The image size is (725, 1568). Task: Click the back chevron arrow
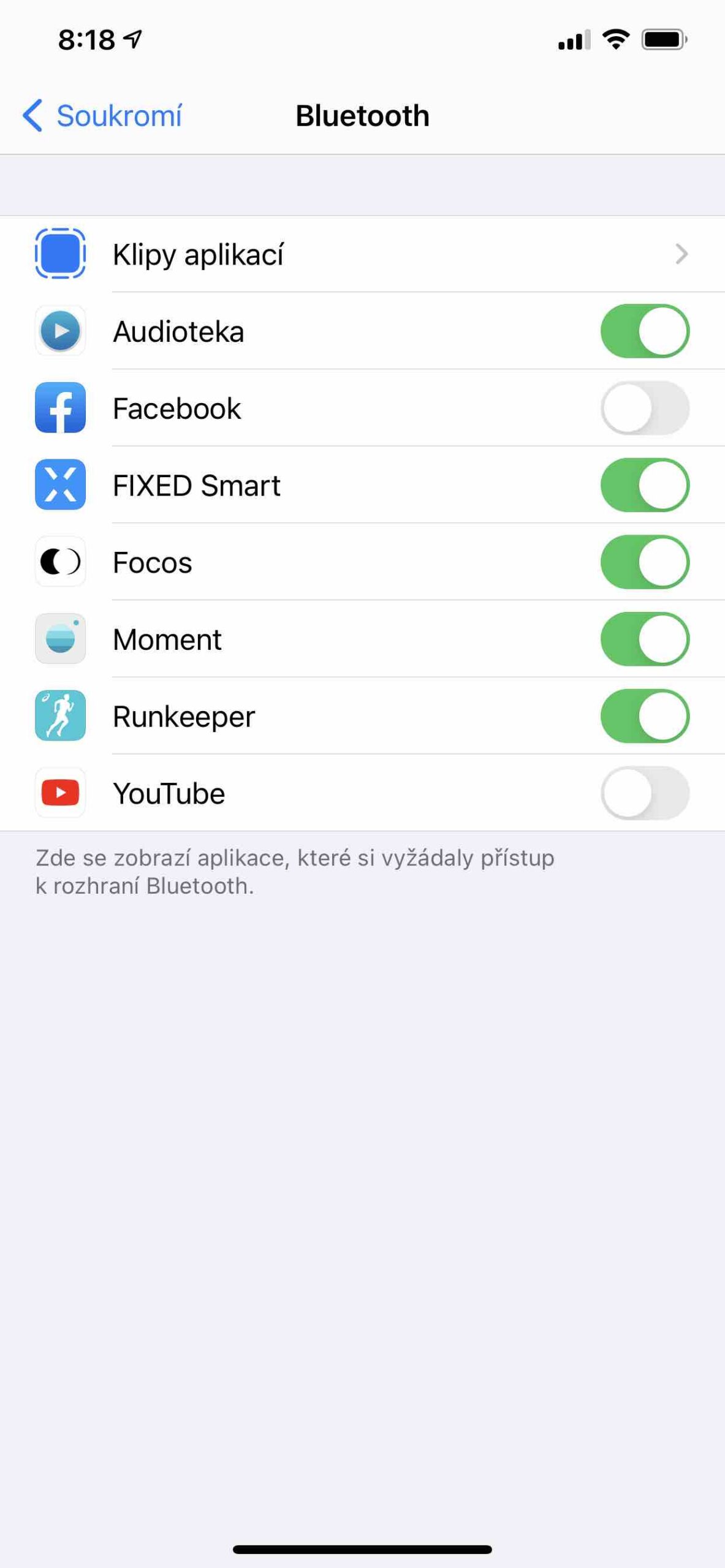tap(34, 115)
